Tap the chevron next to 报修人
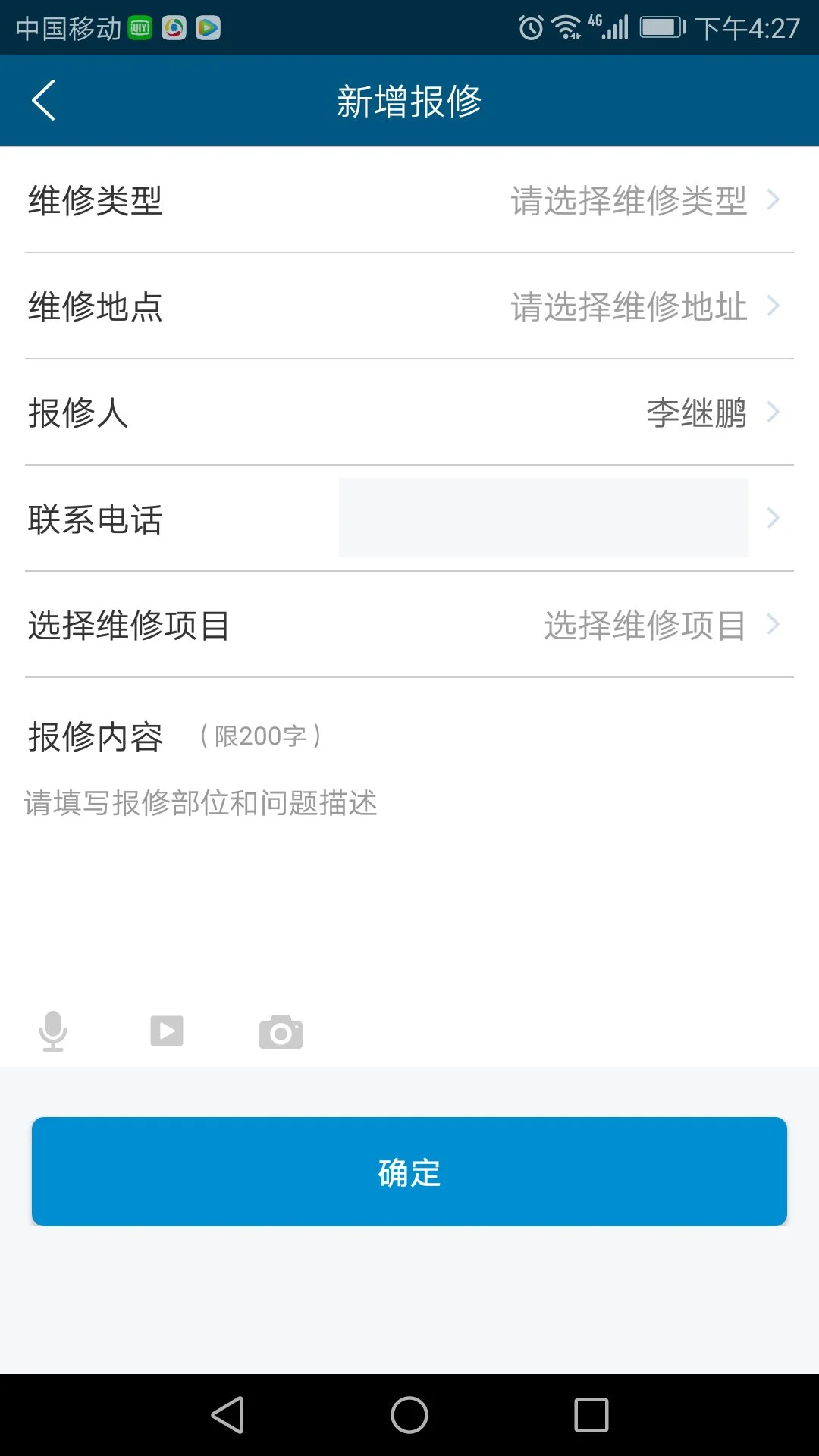The width and height of the screenshot is (819, 1456). click(x=774, y=413)
